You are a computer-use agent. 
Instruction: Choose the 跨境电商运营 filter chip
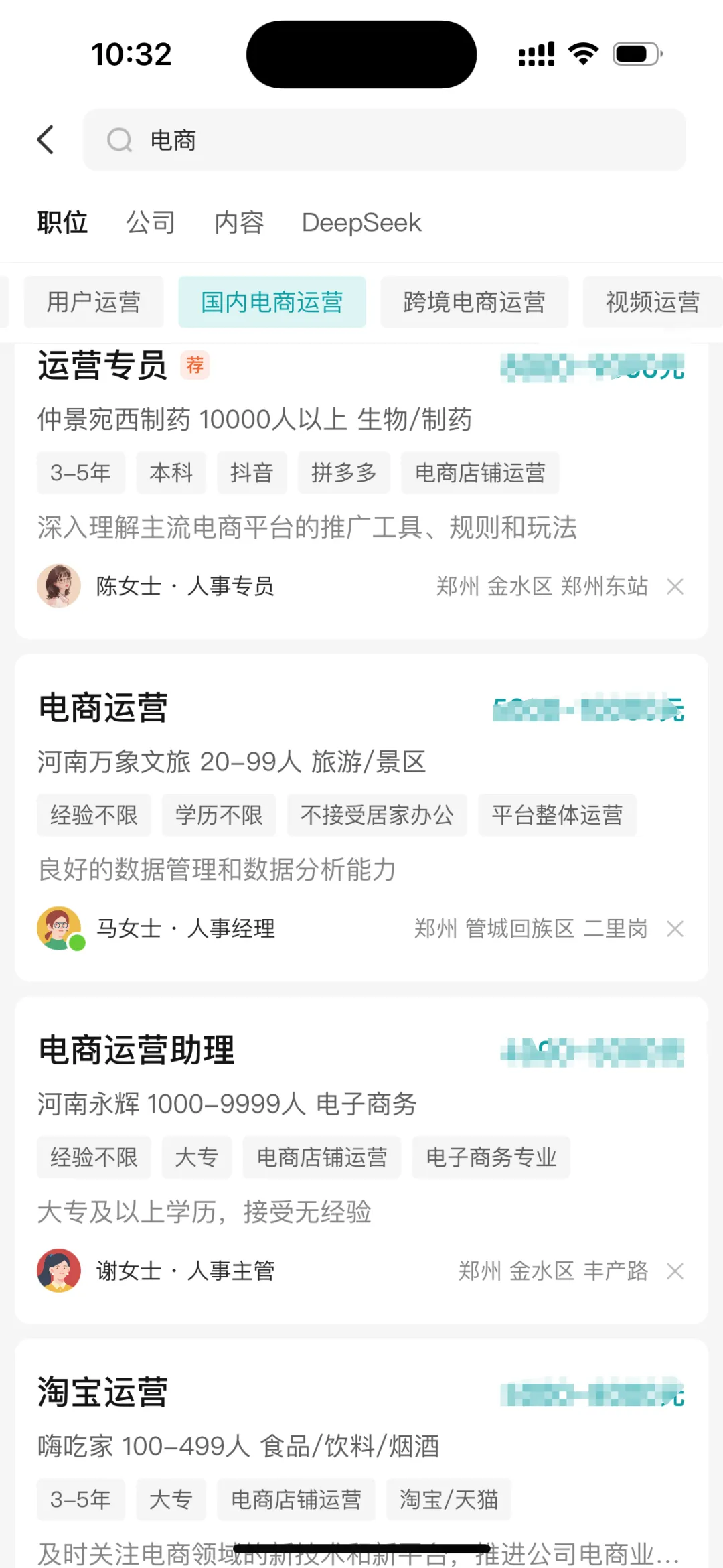point(474,302)
